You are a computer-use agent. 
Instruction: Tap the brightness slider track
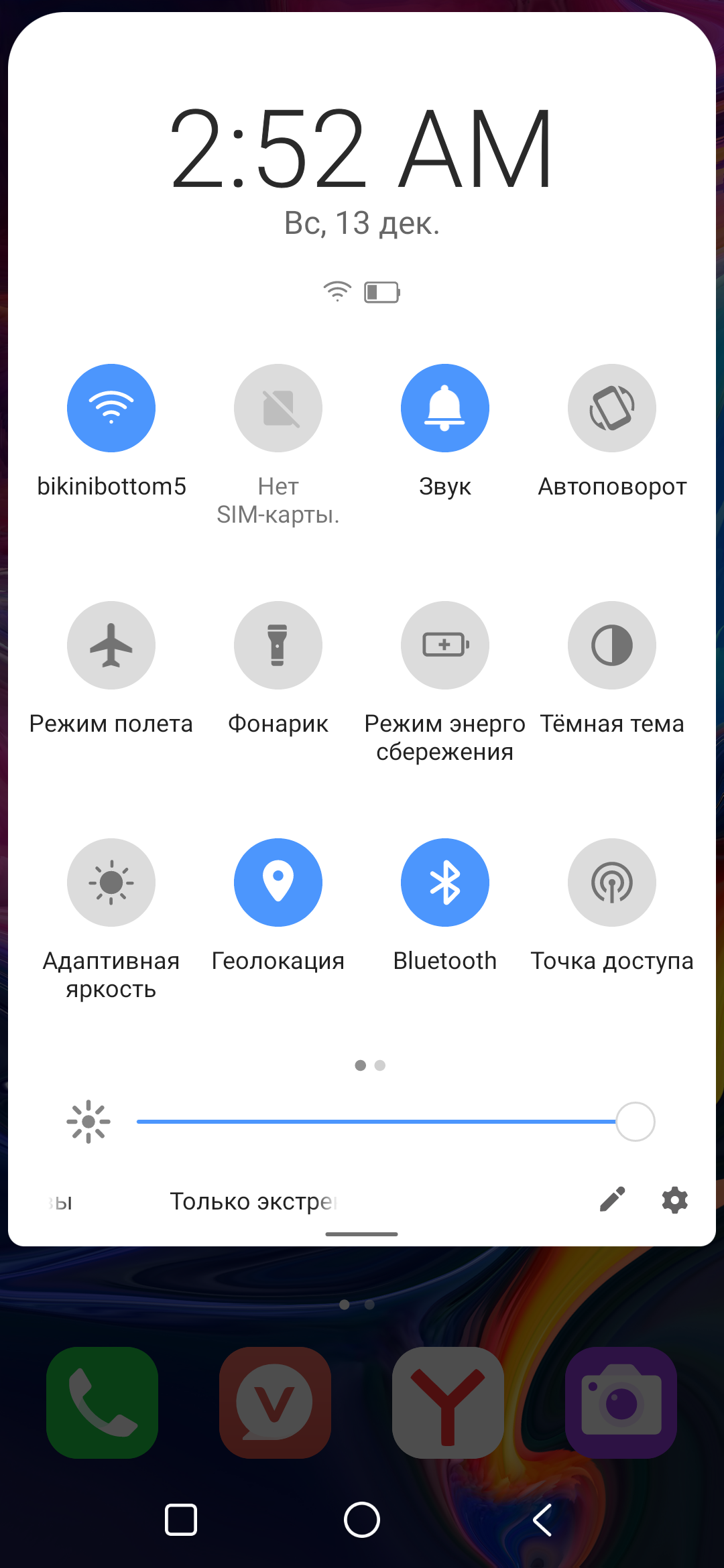[375, 1122]
